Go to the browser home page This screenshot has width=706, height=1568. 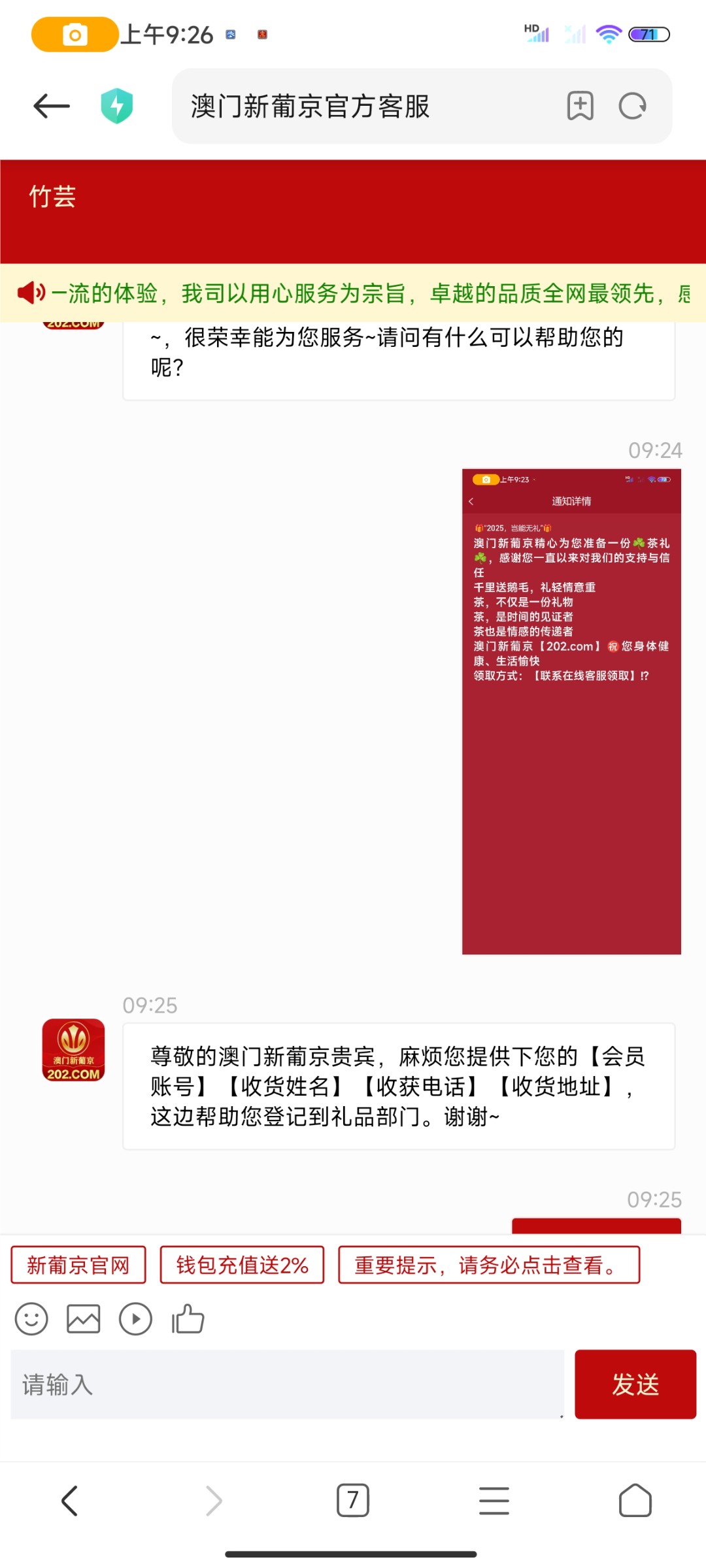[635, 1501]
